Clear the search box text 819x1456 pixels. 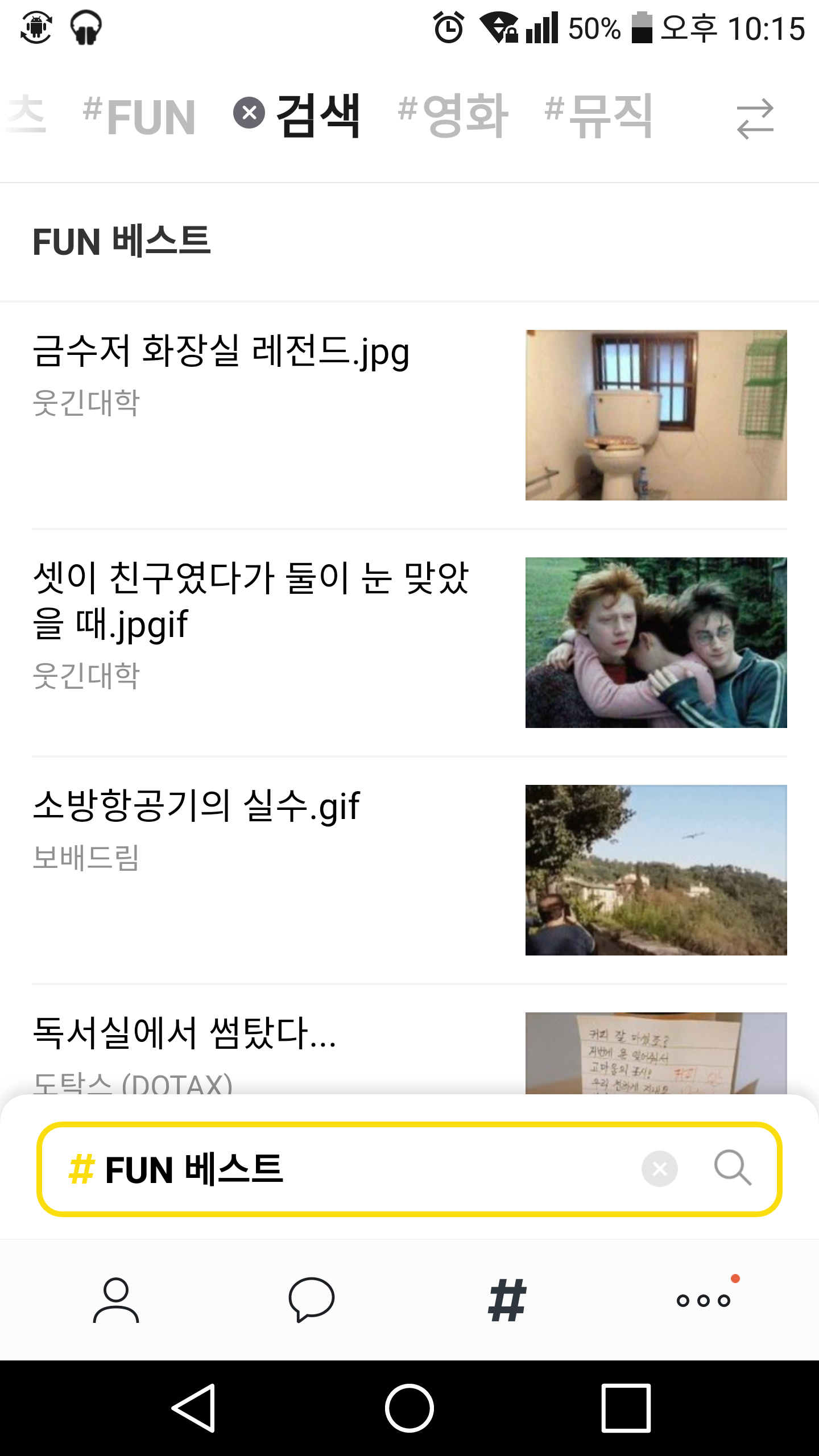click(x=660, y=1169)
